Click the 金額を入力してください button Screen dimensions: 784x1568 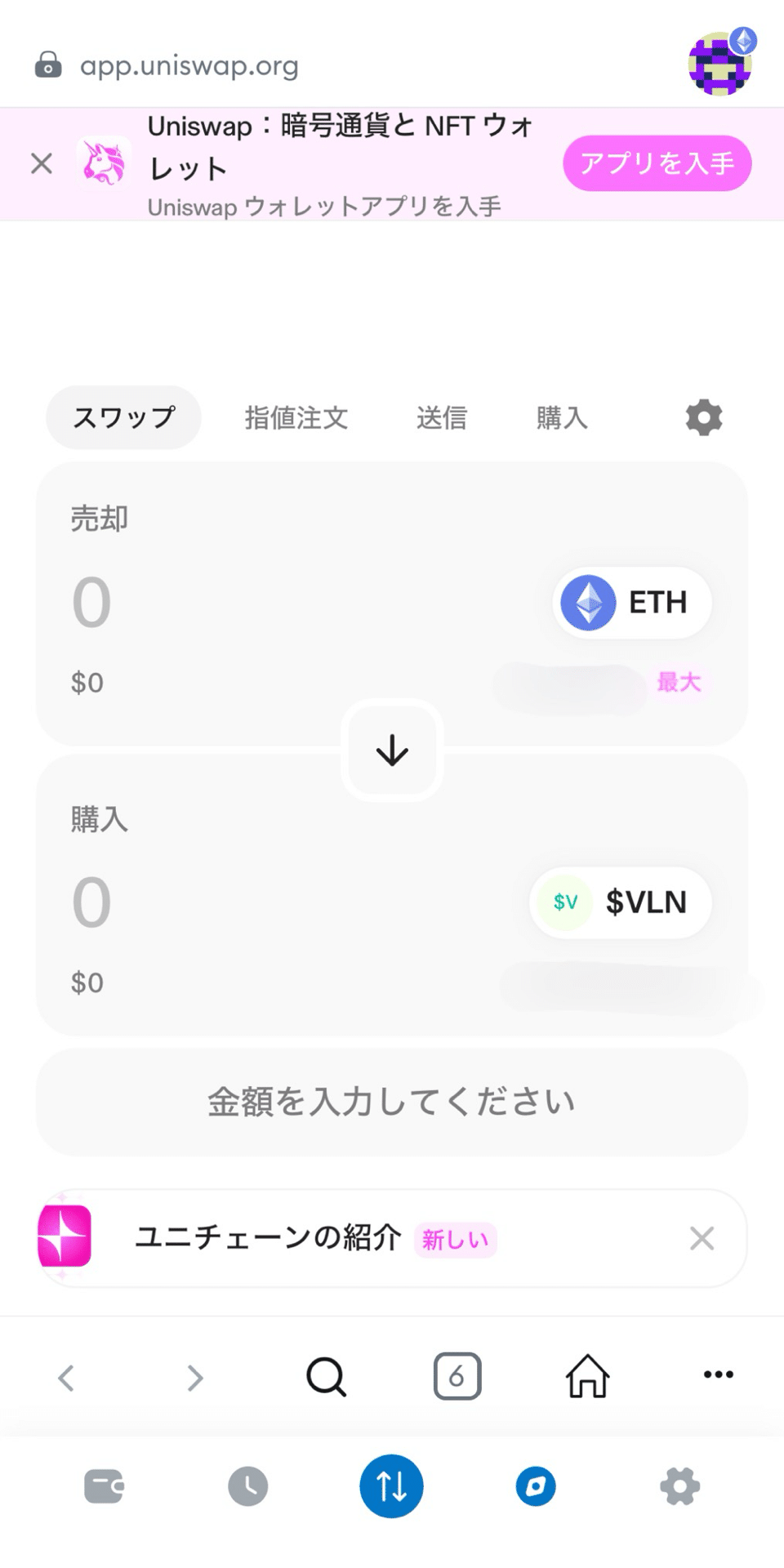[x=392, y=1102]
